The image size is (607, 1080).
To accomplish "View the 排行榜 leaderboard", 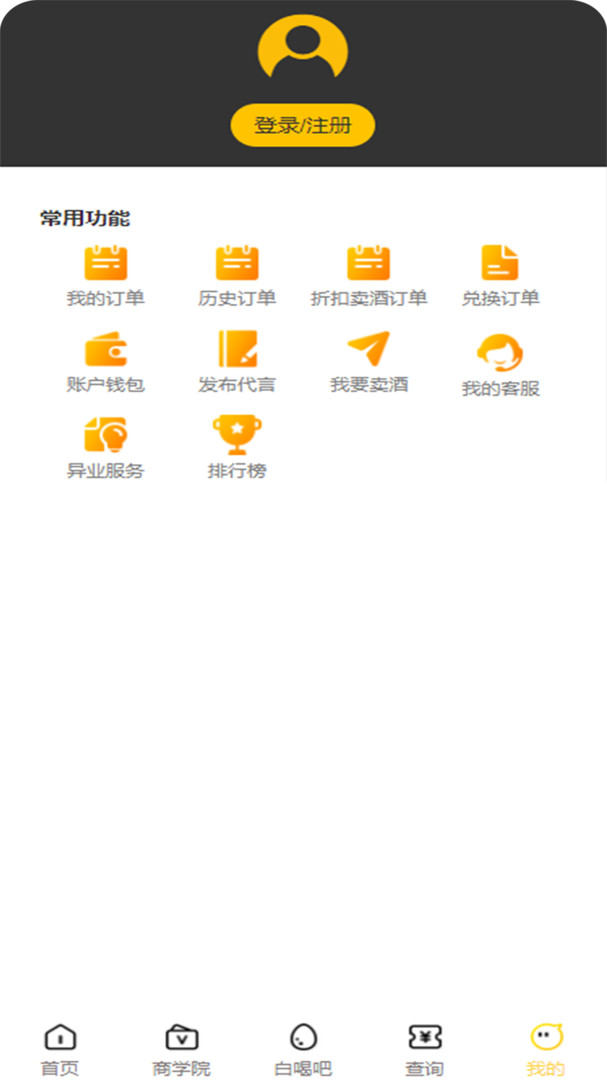I will coord(237,448).
